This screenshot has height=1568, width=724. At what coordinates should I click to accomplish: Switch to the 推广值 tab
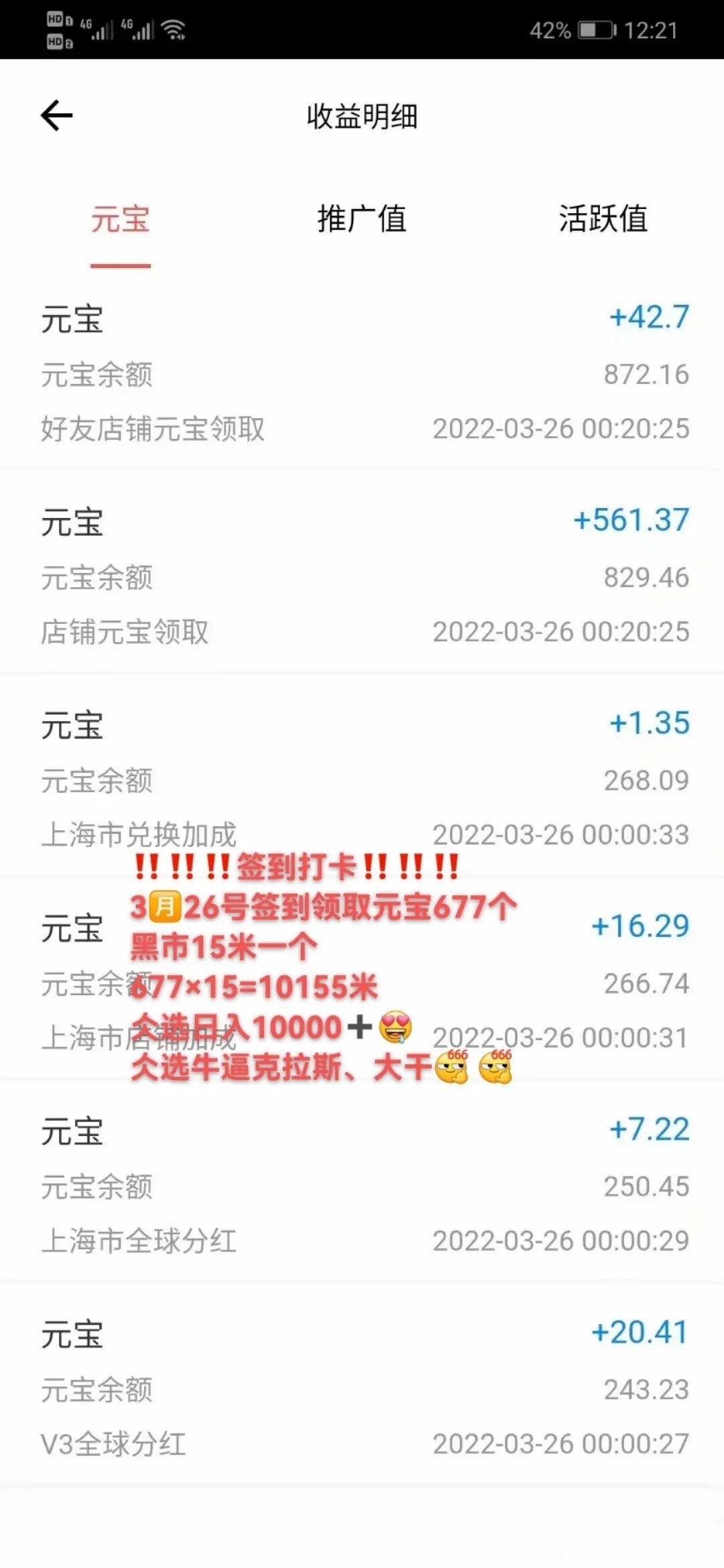[361, 219]
